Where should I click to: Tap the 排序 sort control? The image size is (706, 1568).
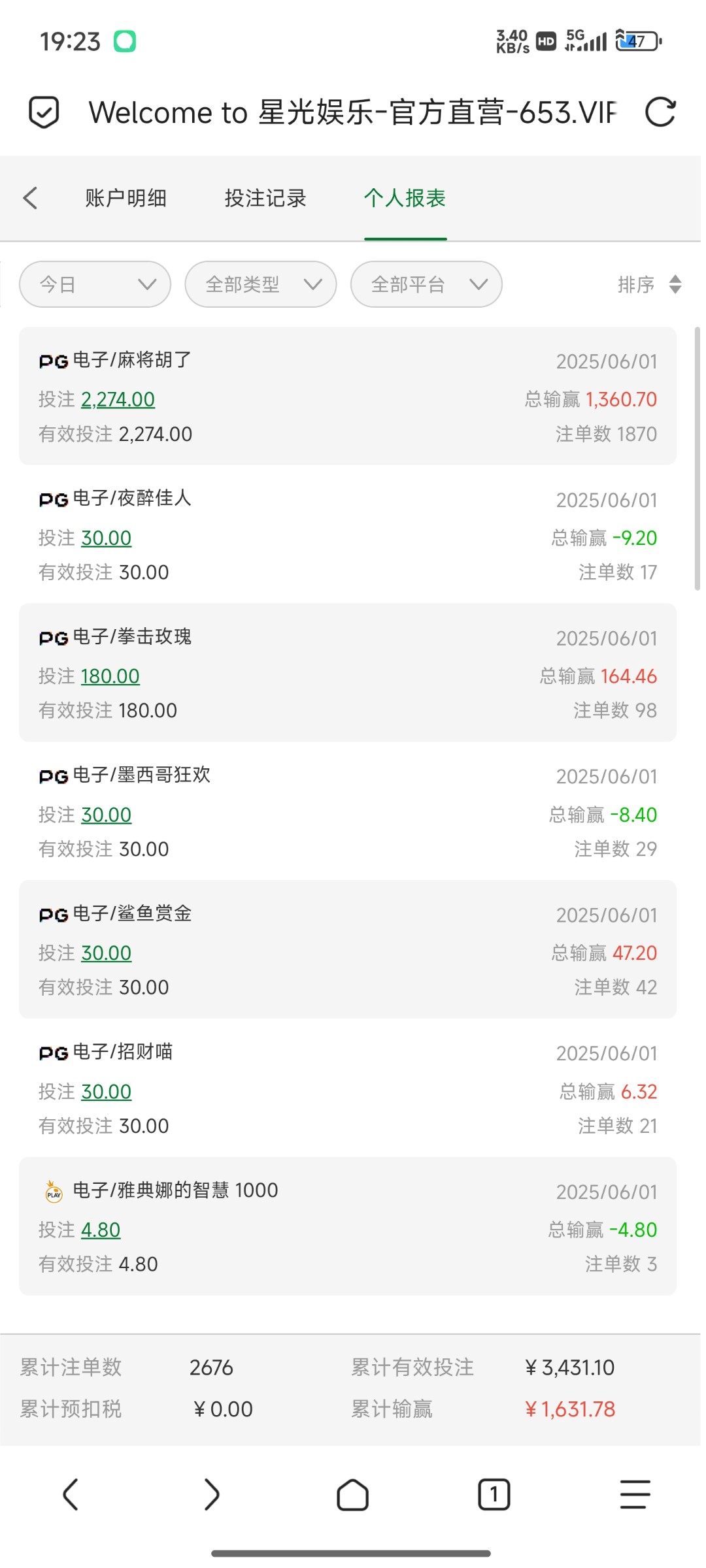tap(650, 284)
